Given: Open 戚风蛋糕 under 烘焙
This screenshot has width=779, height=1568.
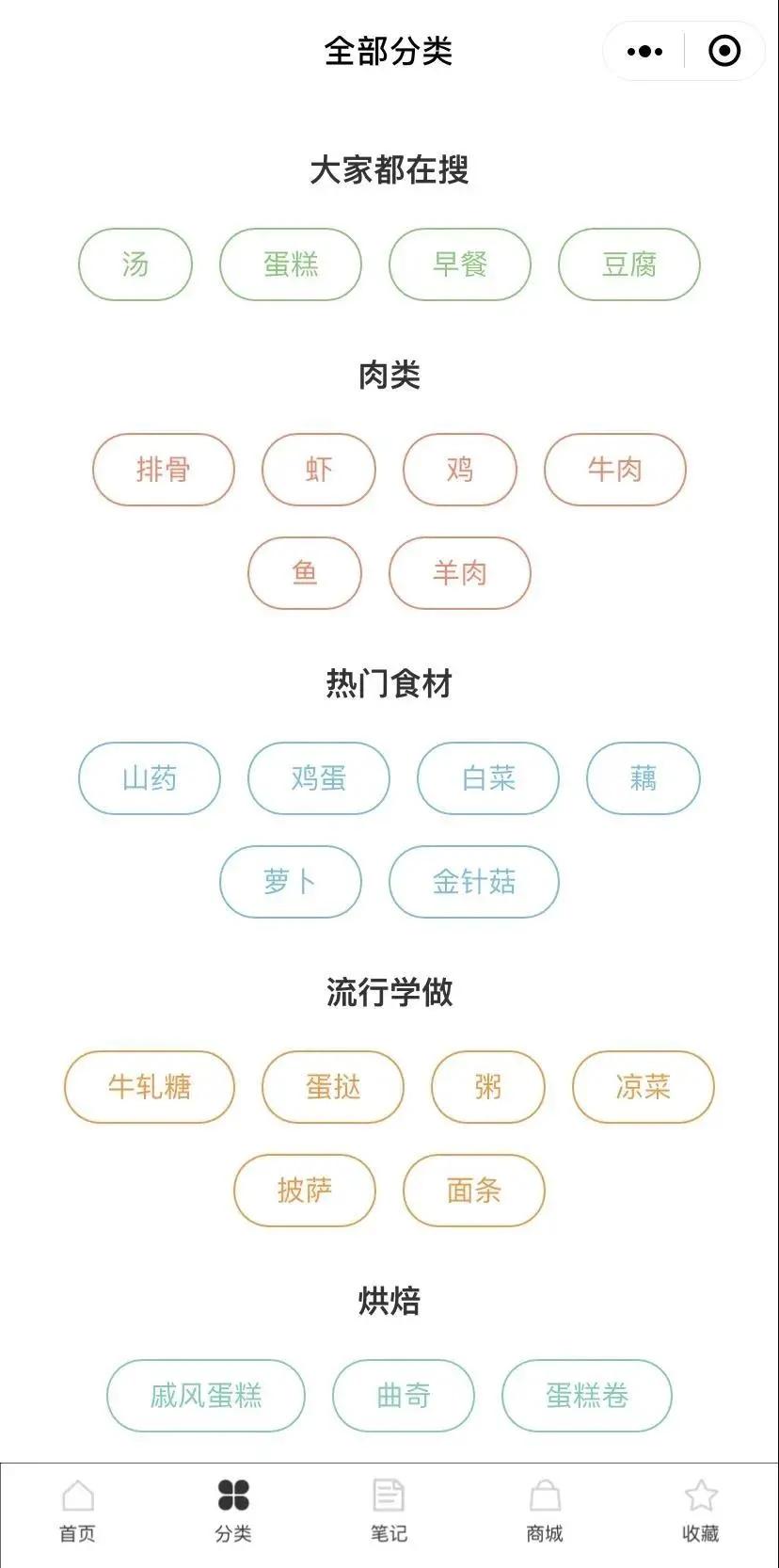Looking at the screenshot, I should 206,1396.
